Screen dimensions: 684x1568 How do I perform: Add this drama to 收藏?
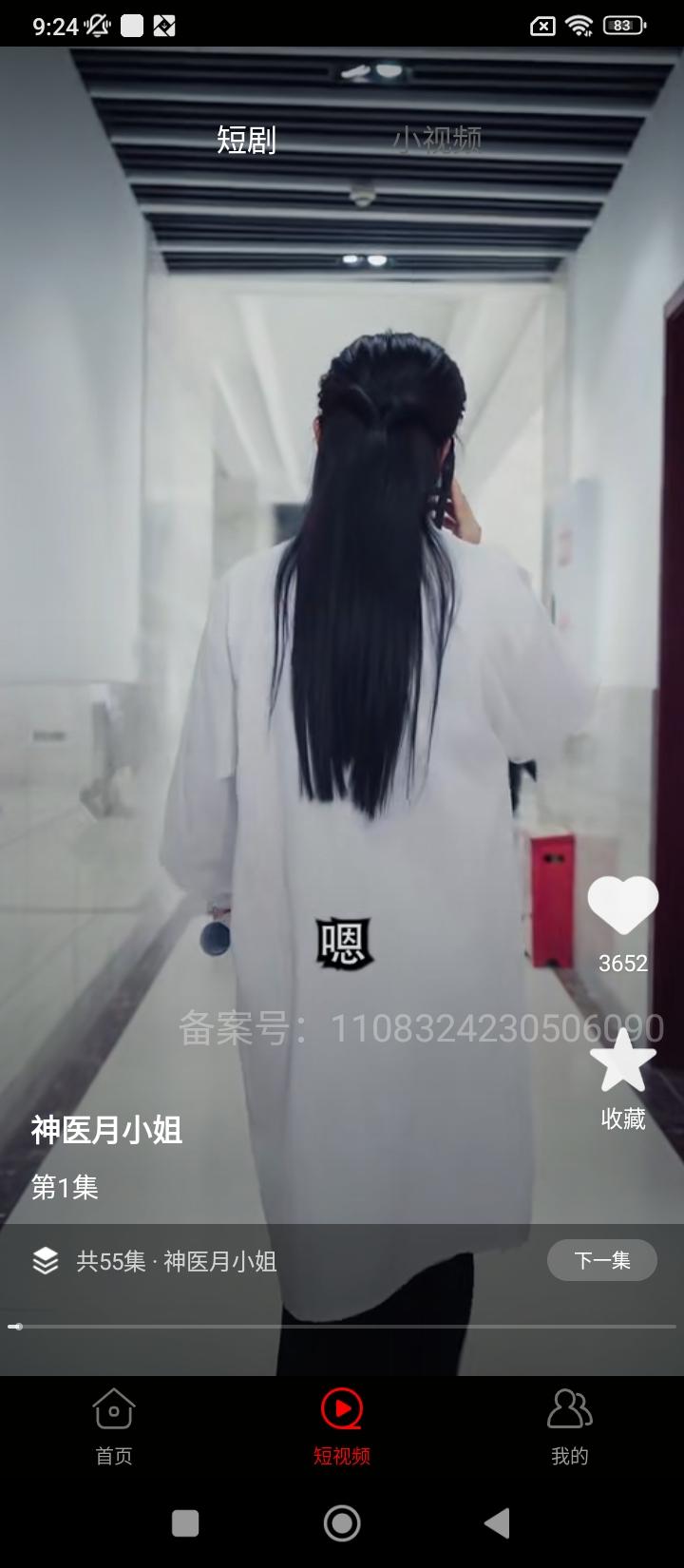pos(622,1061)
